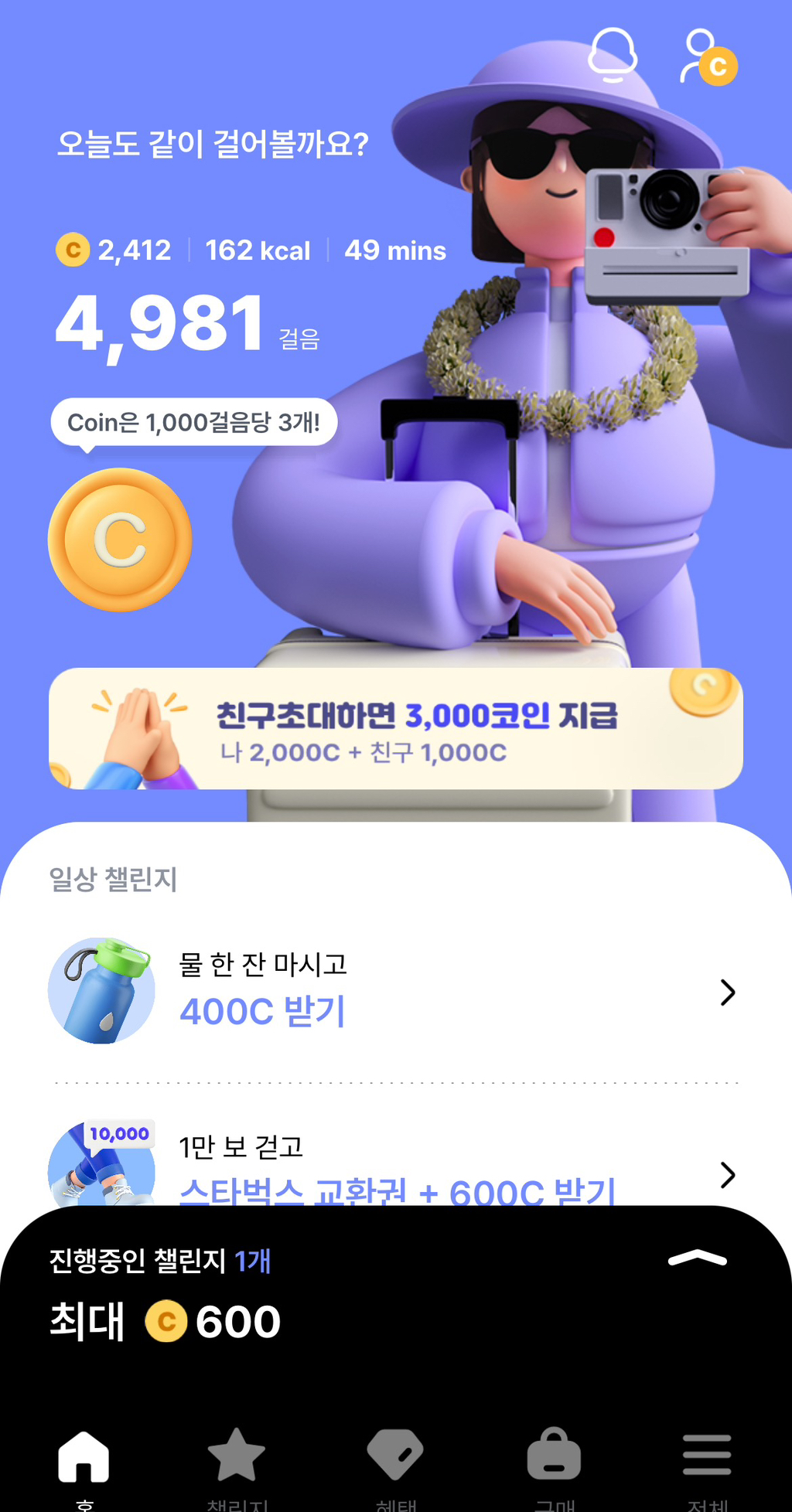
Task: Tap the 구매 shopping icon
Action: (x=551, y=1452)
